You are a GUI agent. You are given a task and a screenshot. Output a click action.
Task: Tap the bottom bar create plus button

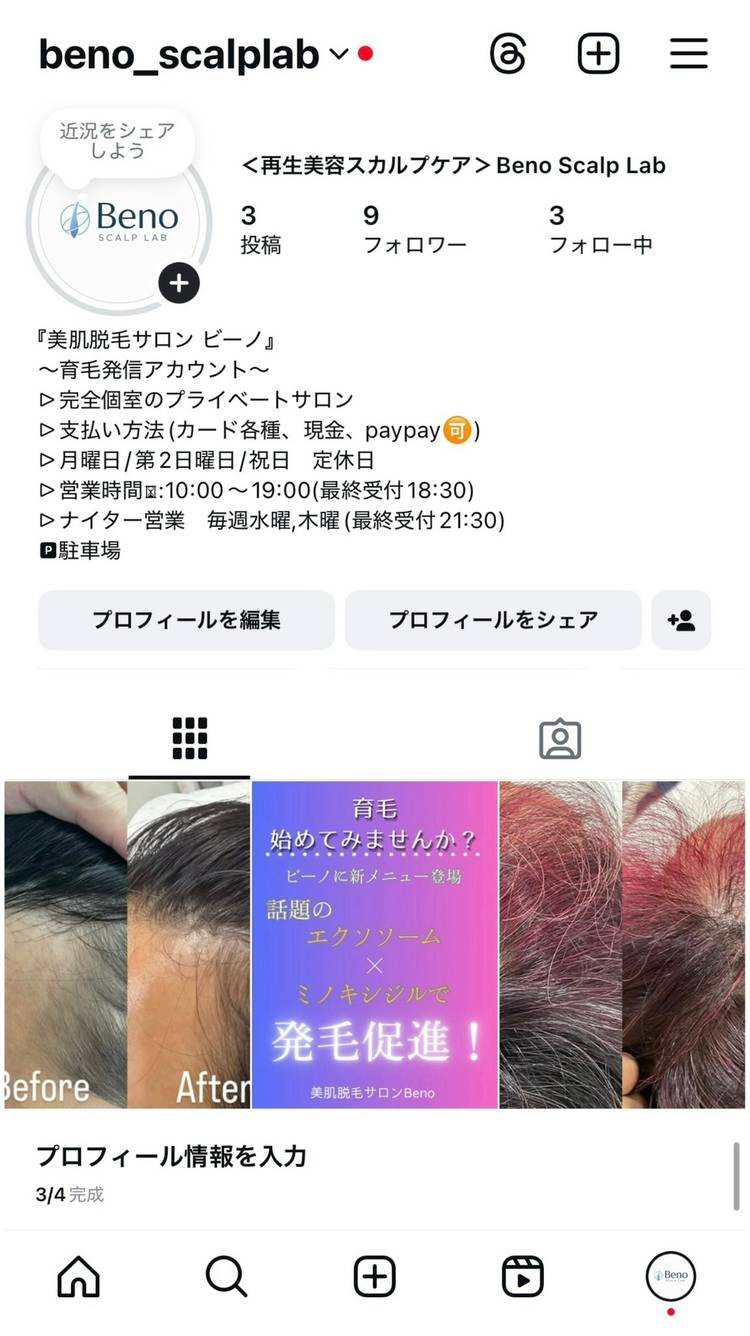[374, 1276]
